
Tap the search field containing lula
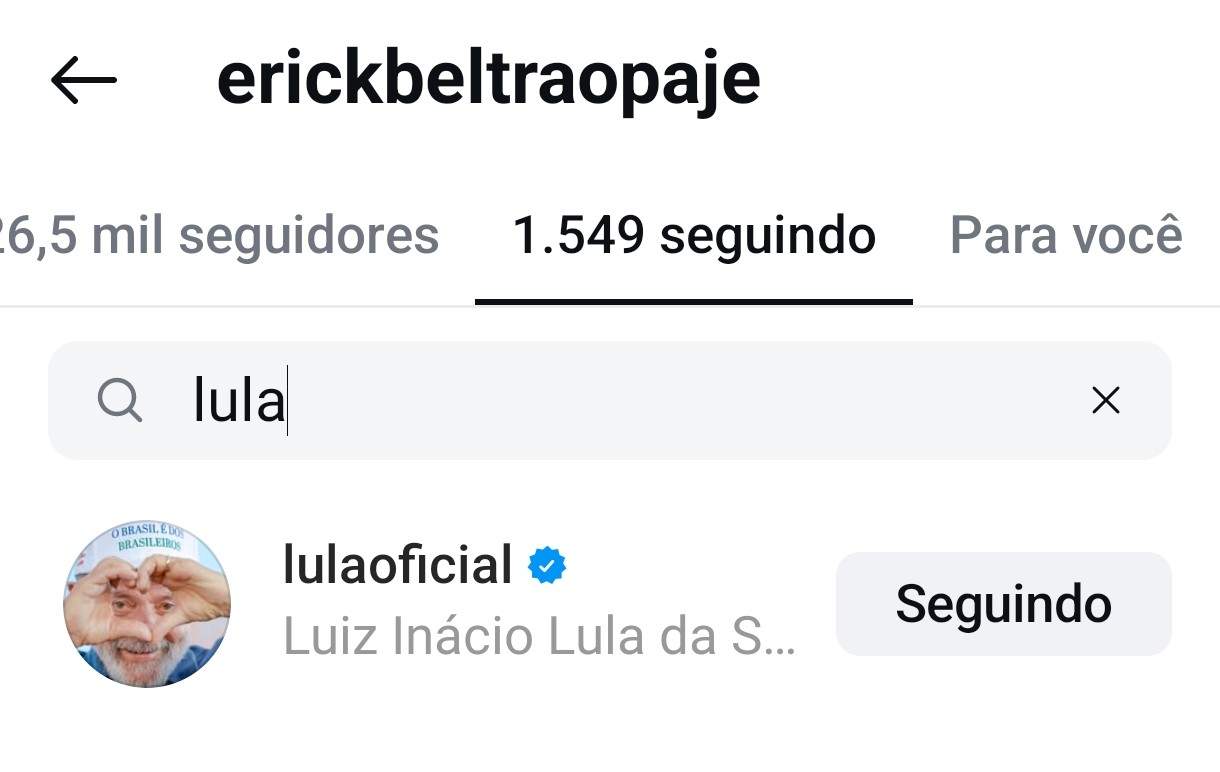600,401
